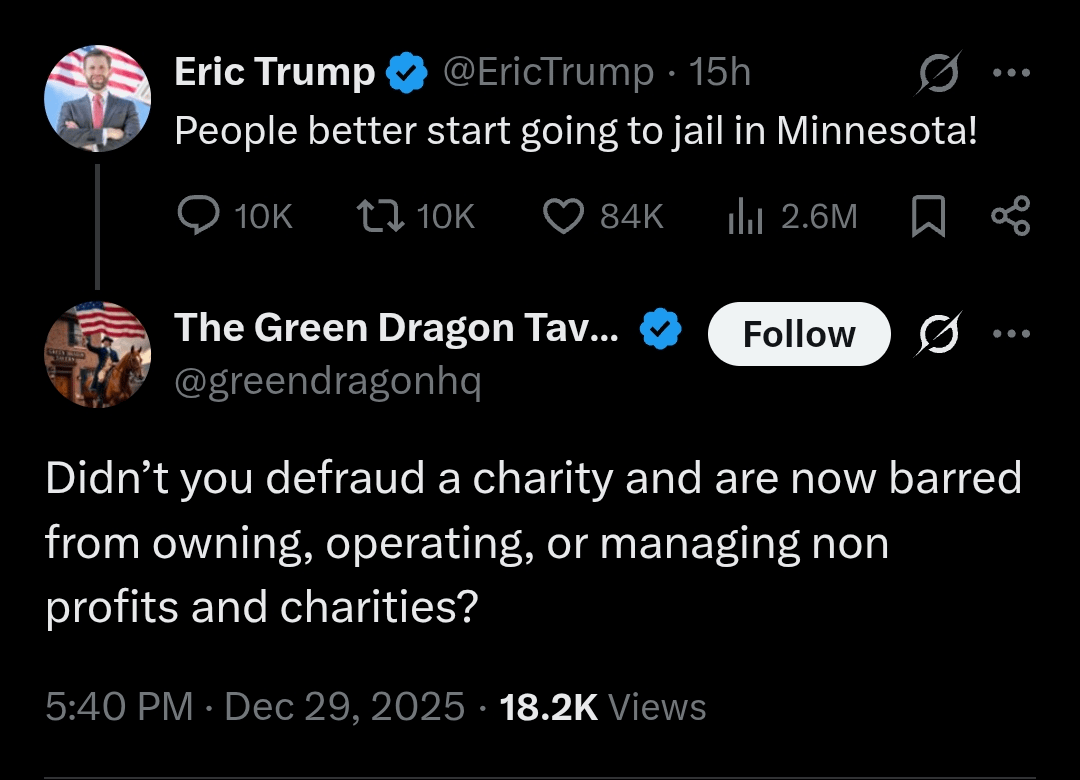Screen dimensions: 1080x780
Task: Like Eric Trump's post
Action: (563, 216)
